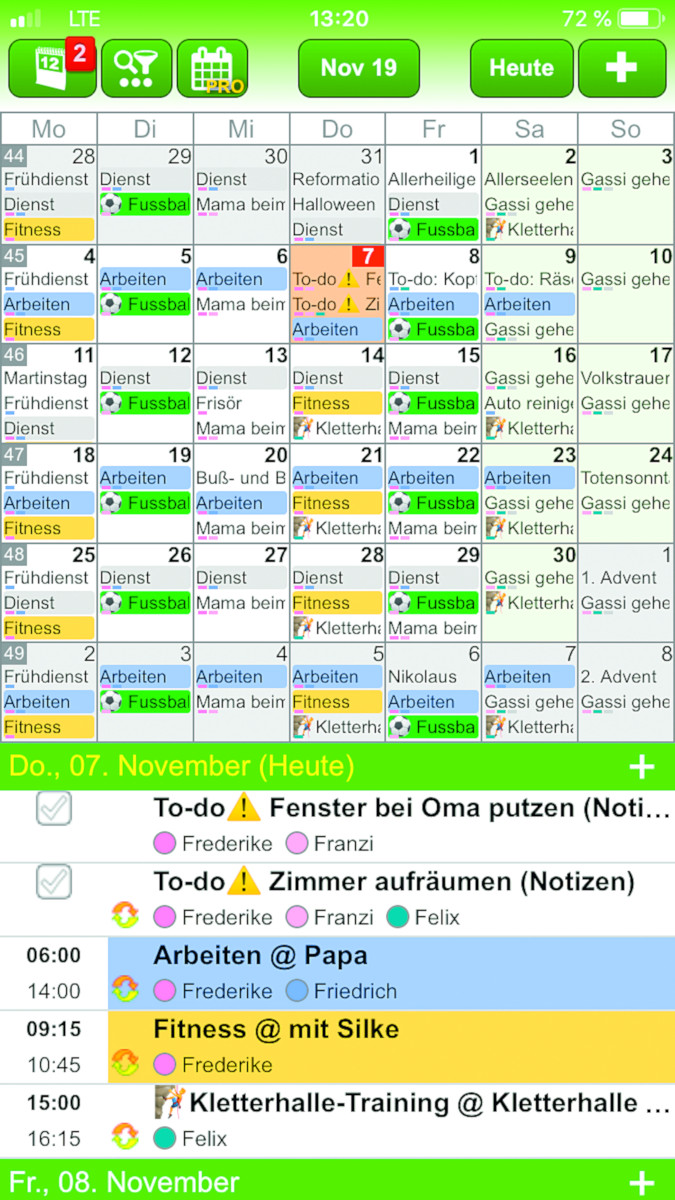Add new event with top plus button
Viewport: 675px width, 1200px height.
click(x=621, y=68)
